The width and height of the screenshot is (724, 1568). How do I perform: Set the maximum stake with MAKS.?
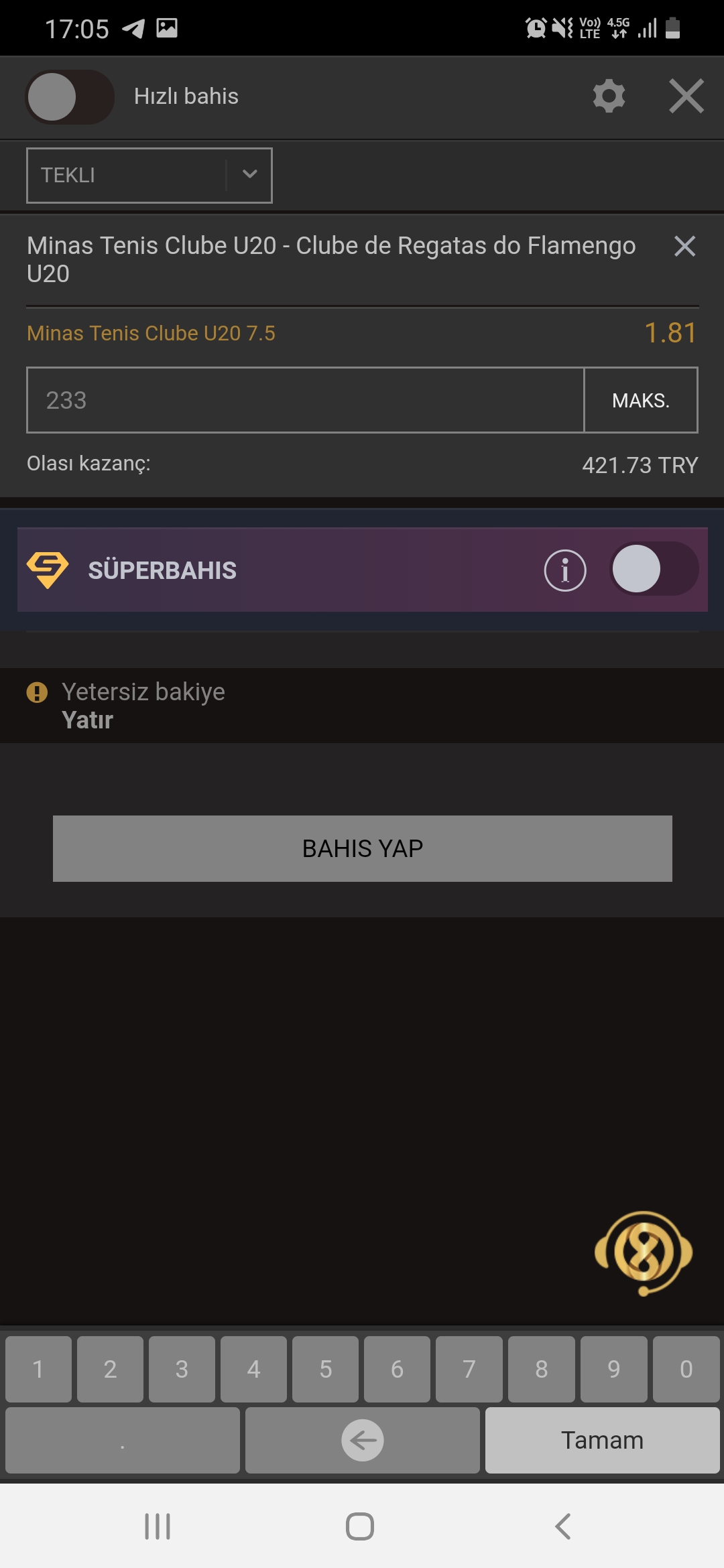click(x=641, y=400)
